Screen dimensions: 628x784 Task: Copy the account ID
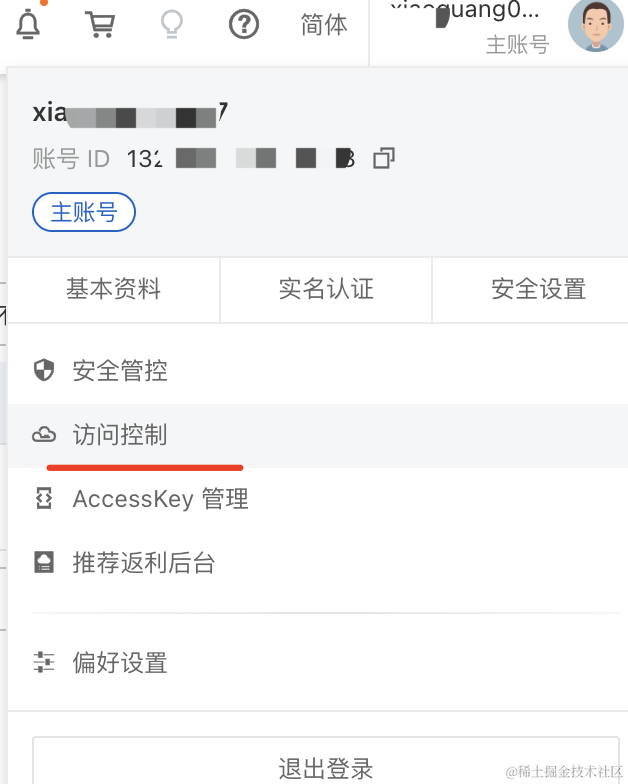pyautogui.click(x=384, y=158)
